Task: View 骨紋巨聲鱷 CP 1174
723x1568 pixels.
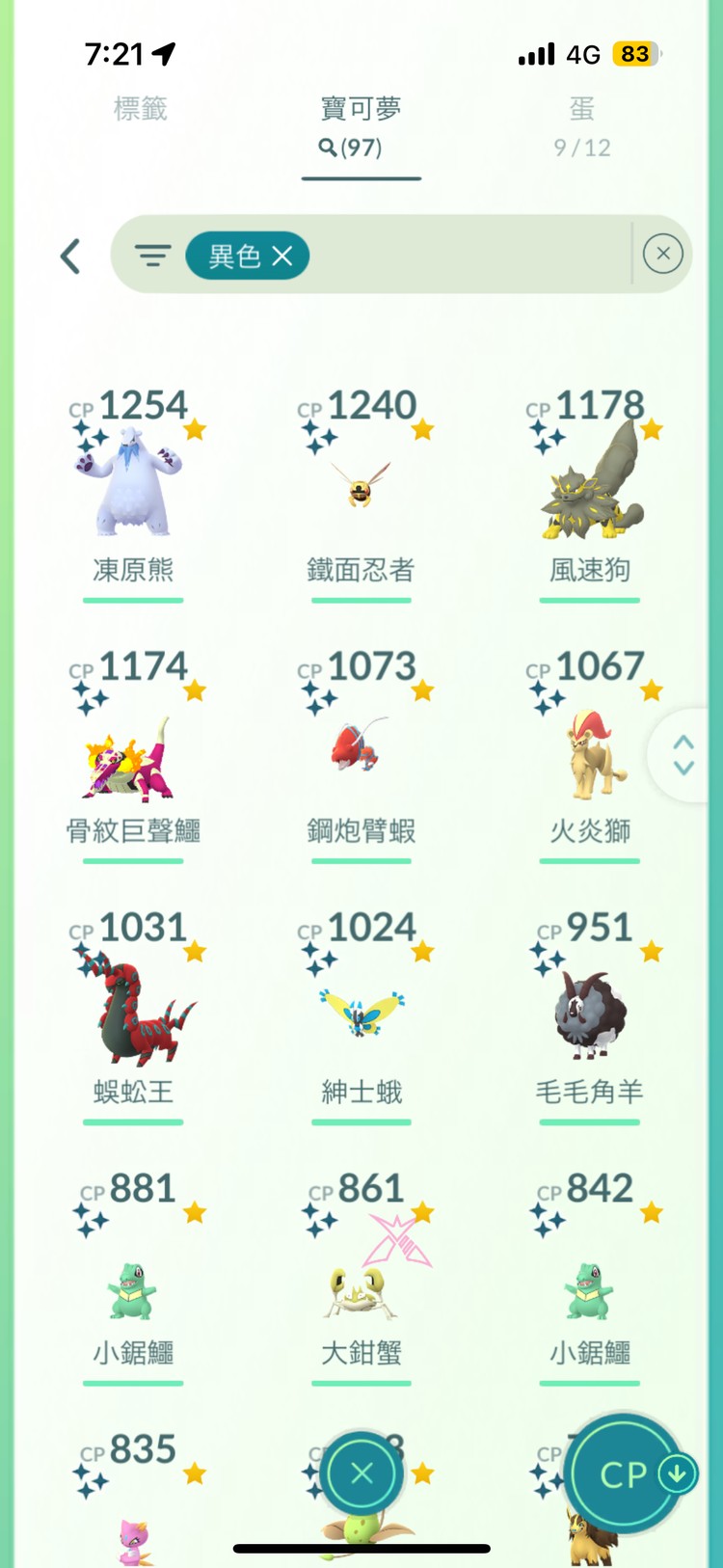Action: point(133,755)
